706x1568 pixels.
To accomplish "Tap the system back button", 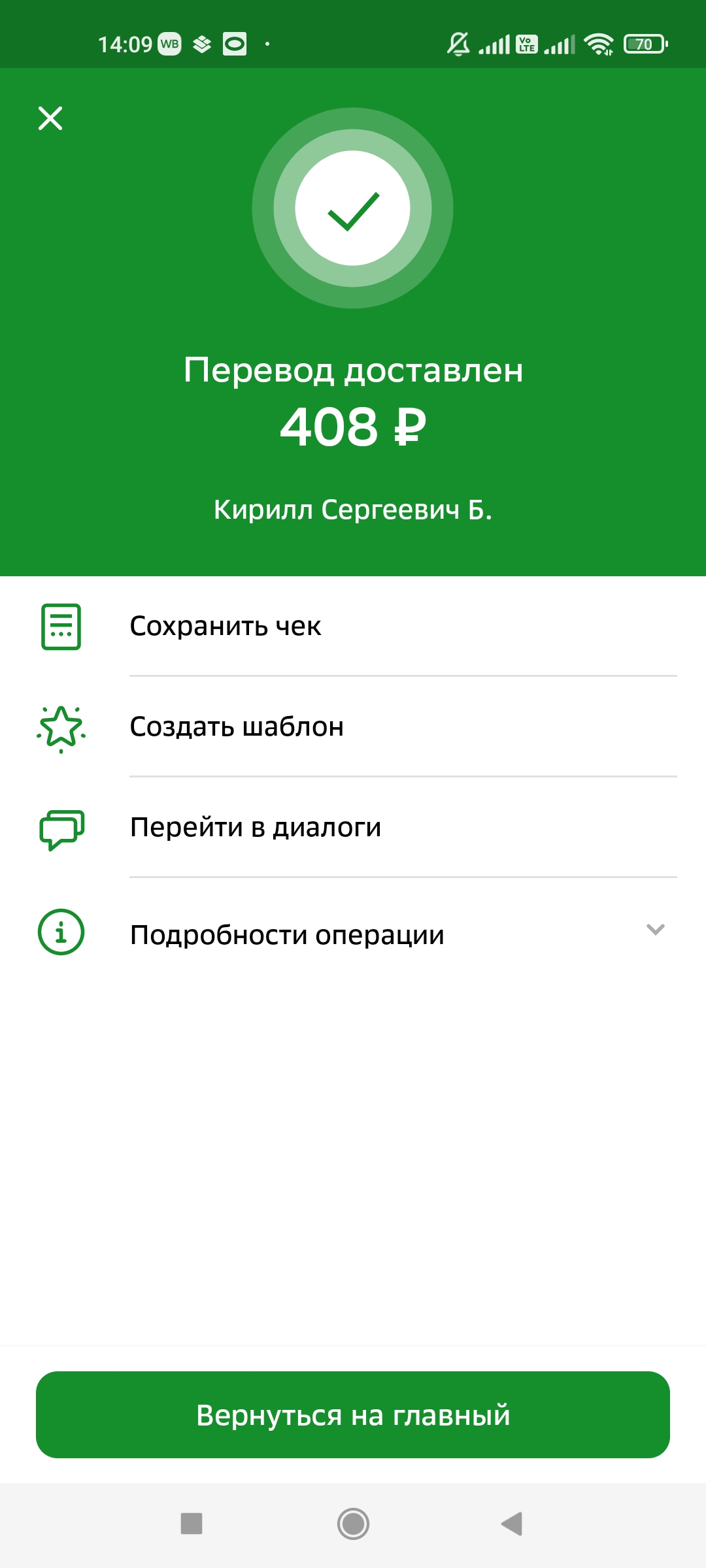I will point(512,1524).
